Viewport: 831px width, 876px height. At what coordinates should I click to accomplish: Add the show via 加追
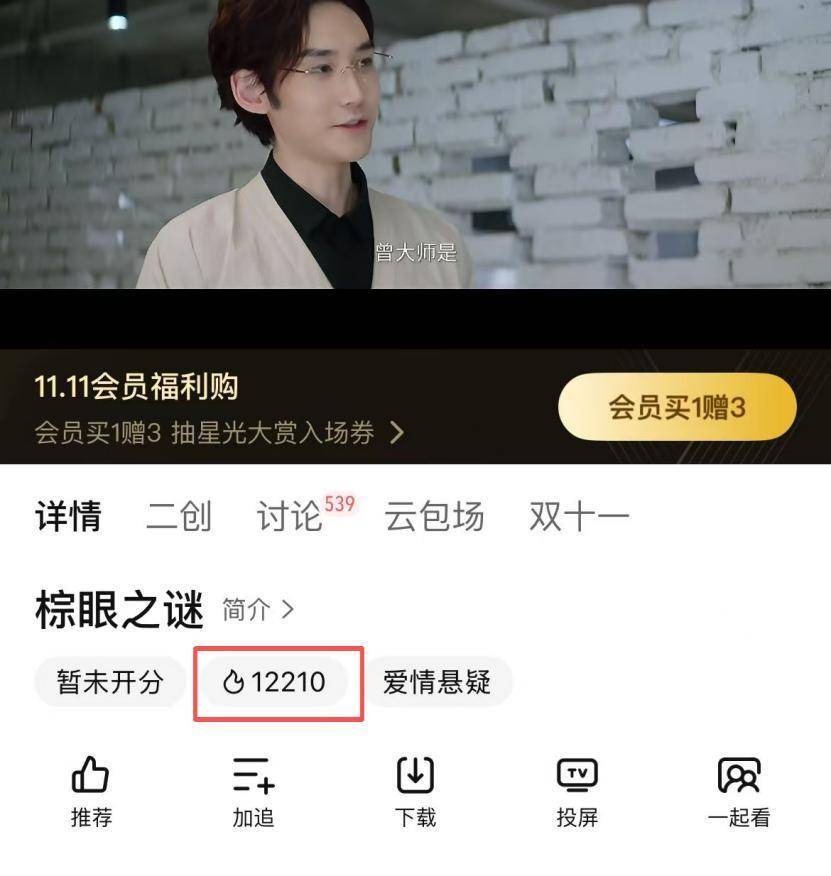253,790
